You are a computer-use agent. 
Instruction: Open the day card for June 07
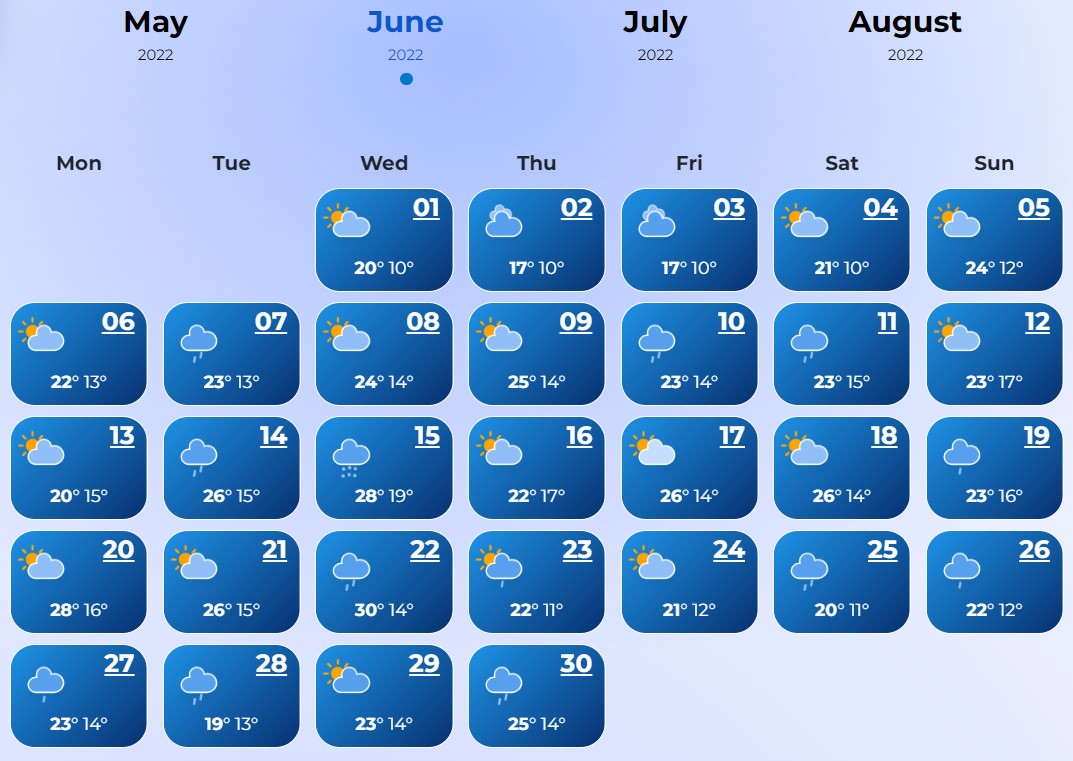[231, 354]
